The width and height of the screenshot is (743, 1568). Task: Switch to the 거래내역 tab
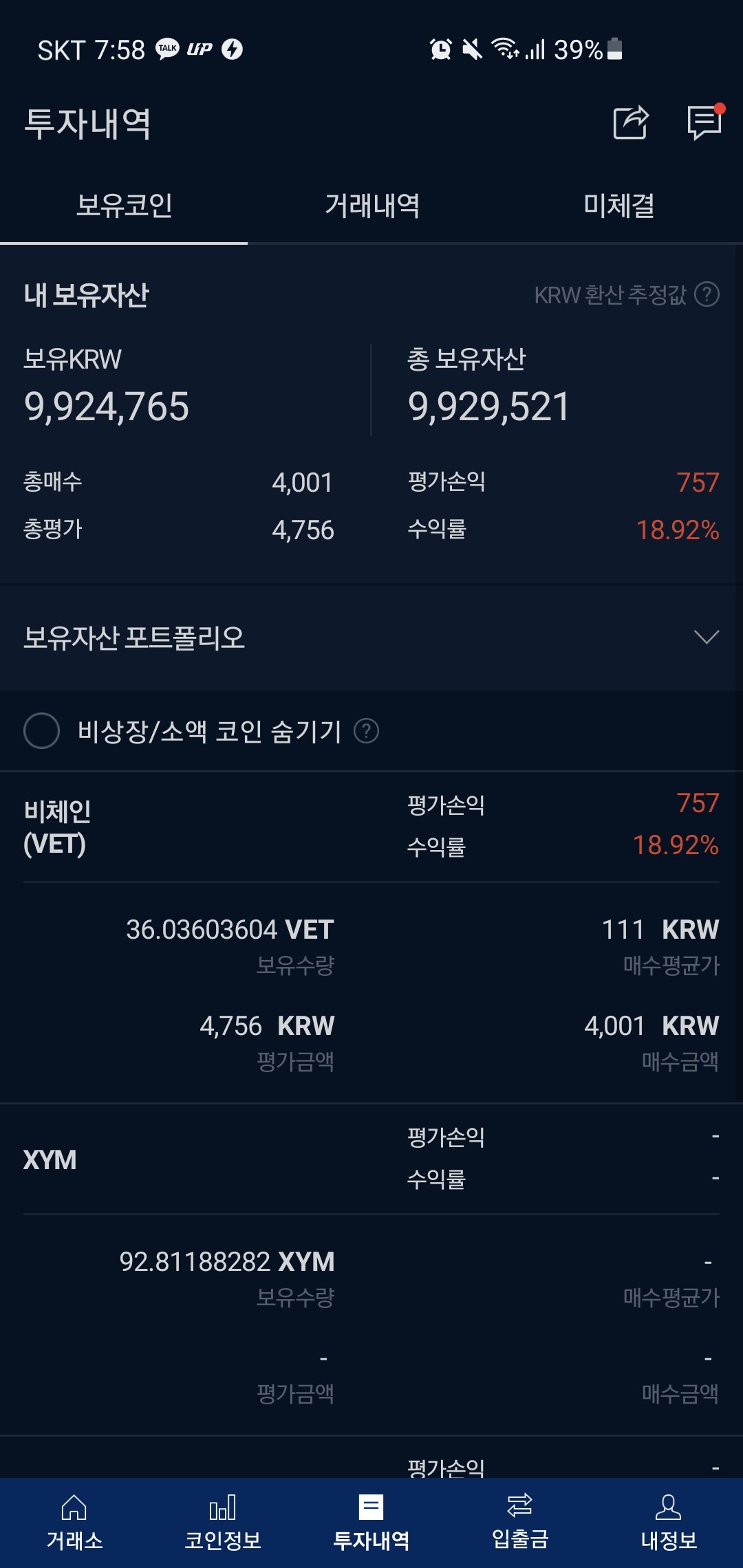(371, 206)
